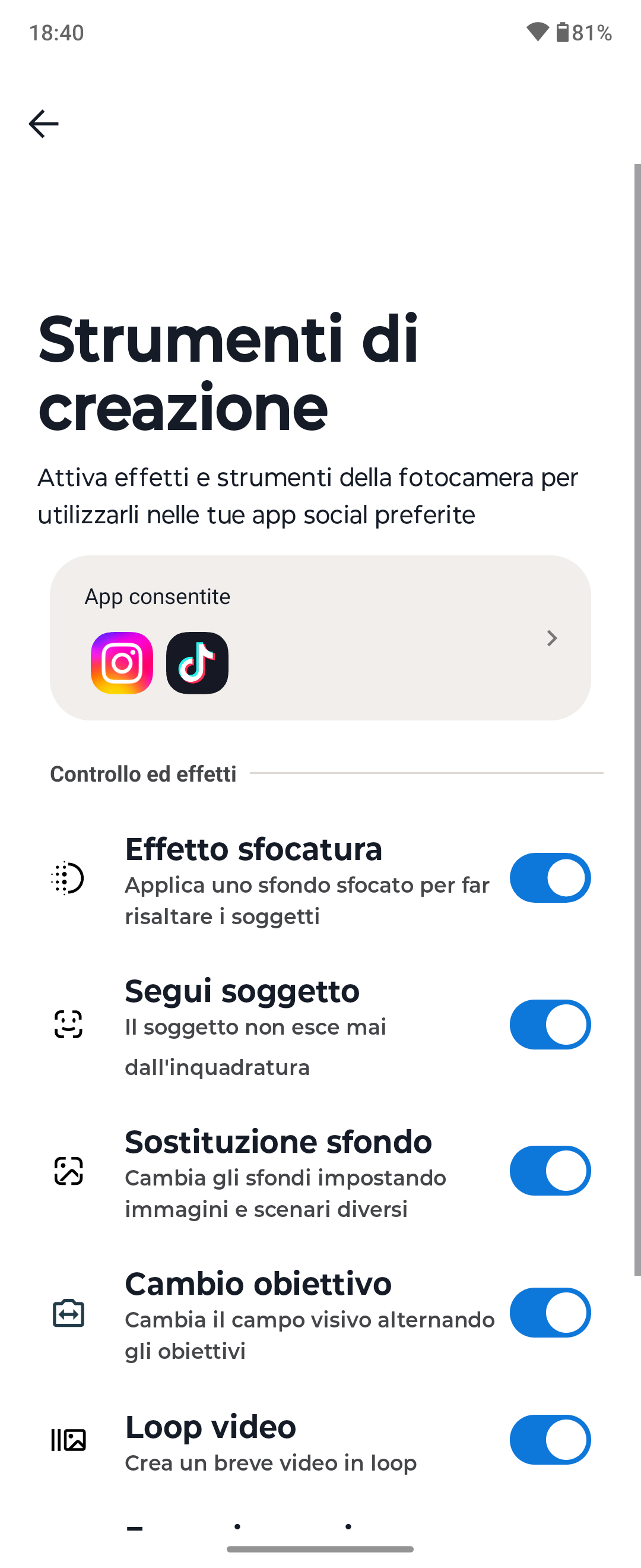The width and height of the screenshot is (641, 1568).
Task: Open the App consentite card
Action: pos(320,637)
